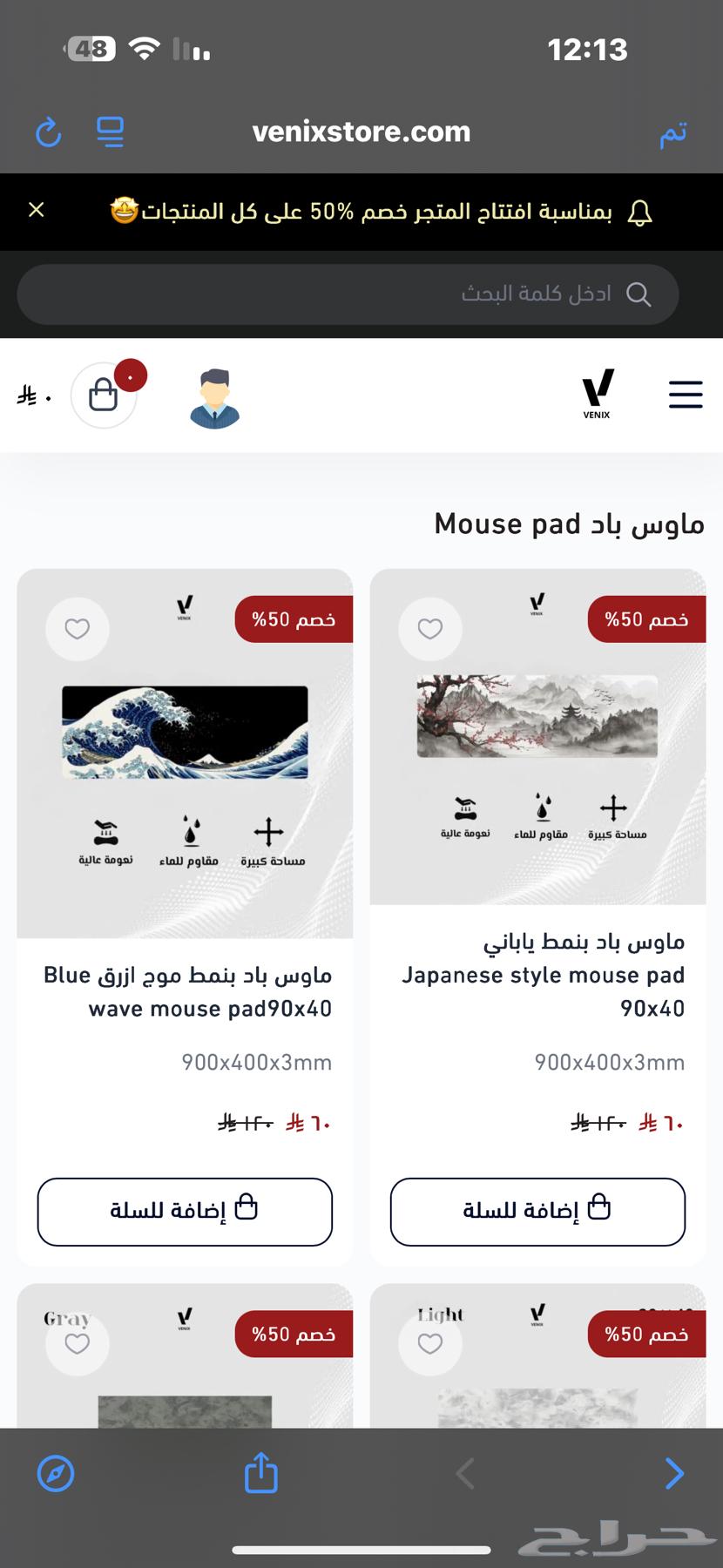Open the compass browser icon in bottom bar
Image resolution: width=723 pixels, height=1568 pixels.
56,1473
